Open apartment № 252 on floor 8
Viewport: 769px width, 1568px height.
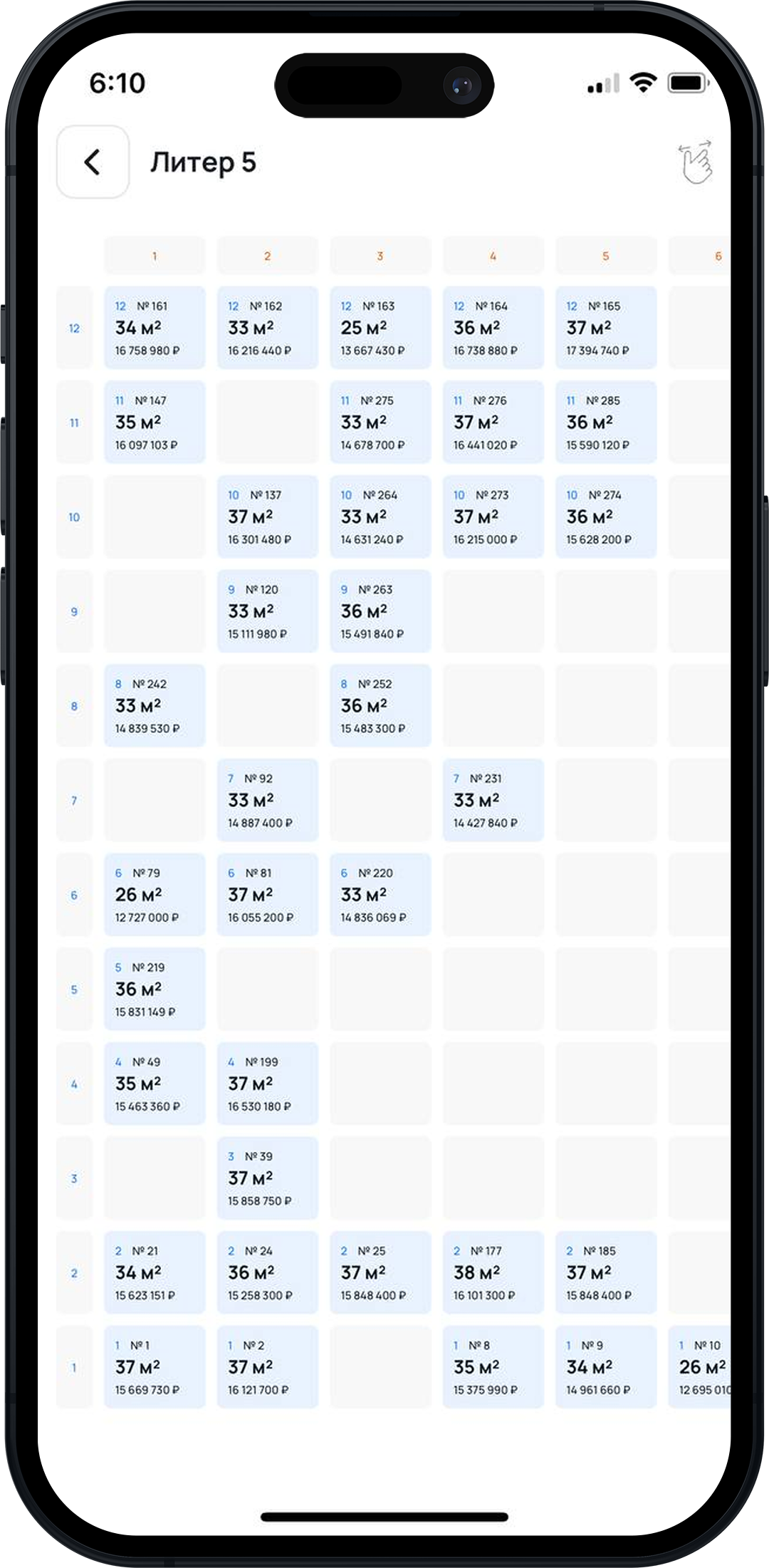click(380, 706)
